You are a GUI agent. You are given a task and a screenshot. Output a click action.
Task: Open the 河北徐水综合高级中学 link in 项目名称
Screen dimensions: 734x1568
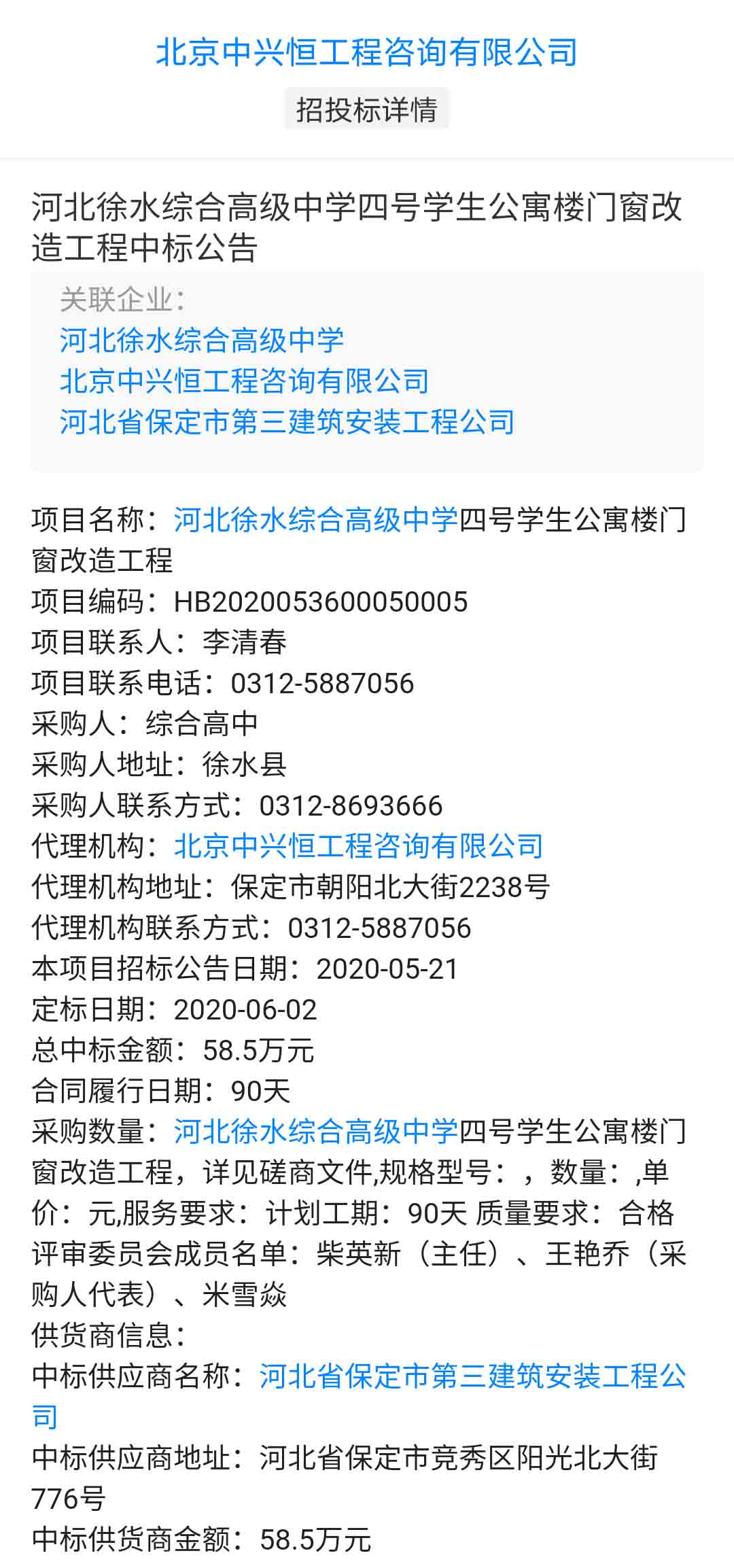click(316, 520)
